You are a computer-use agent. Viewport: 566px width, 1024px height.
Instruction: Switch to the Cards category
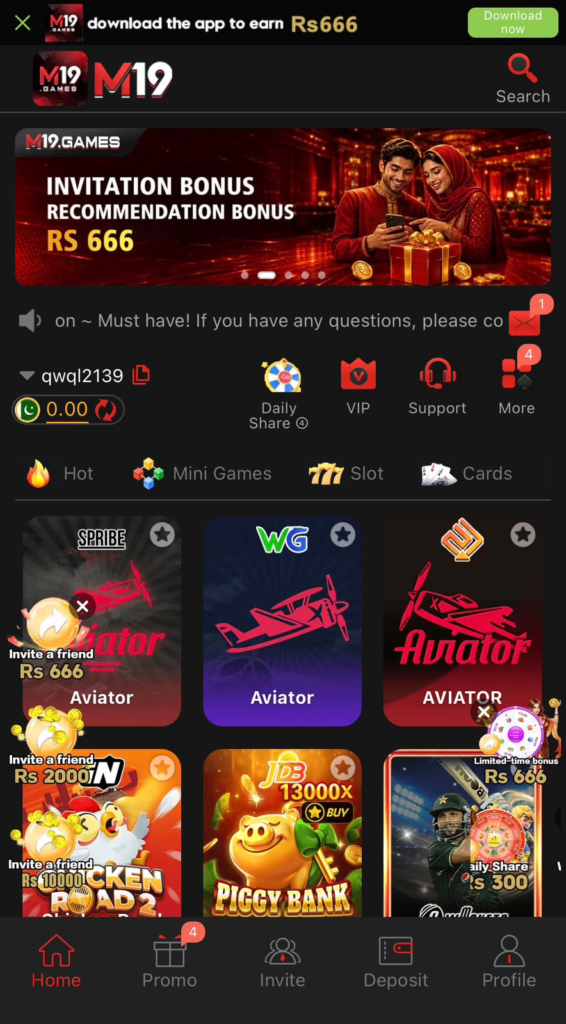point(467,473)
